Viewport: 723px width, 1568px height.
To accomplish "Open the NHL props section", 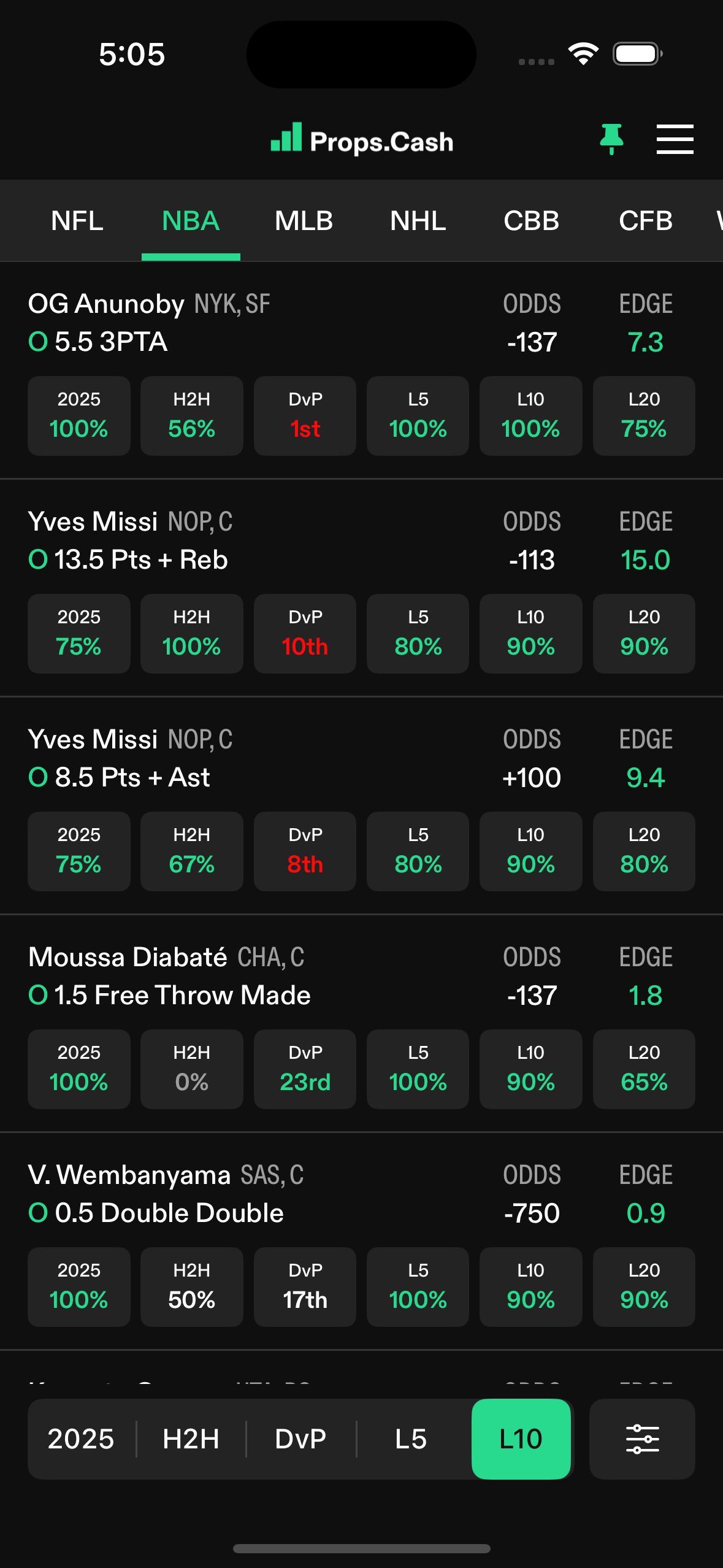I will pyautogui.click(x=418, y=220).
